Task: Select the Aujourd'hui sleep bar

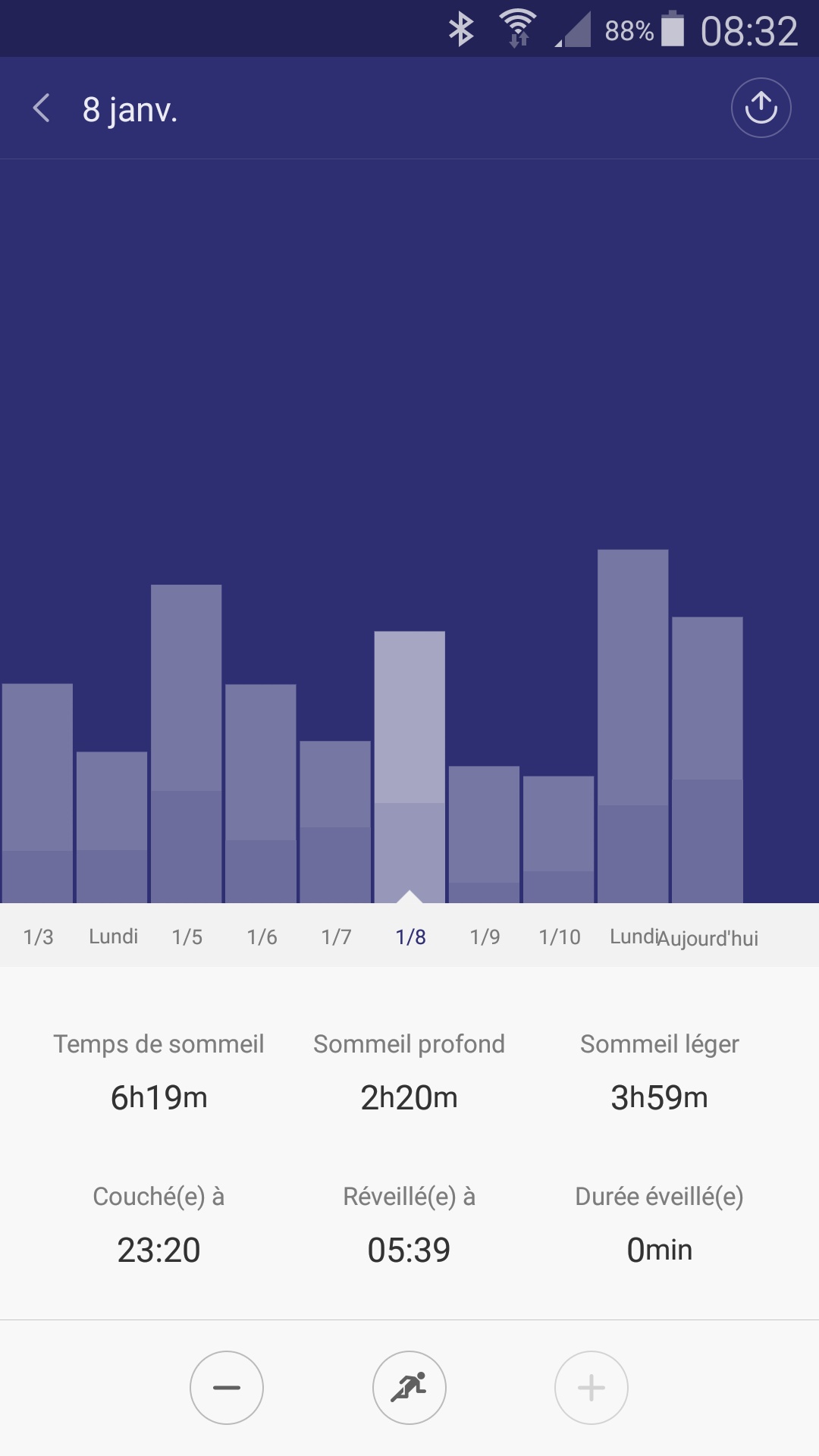Action: (x=707, y=758)
